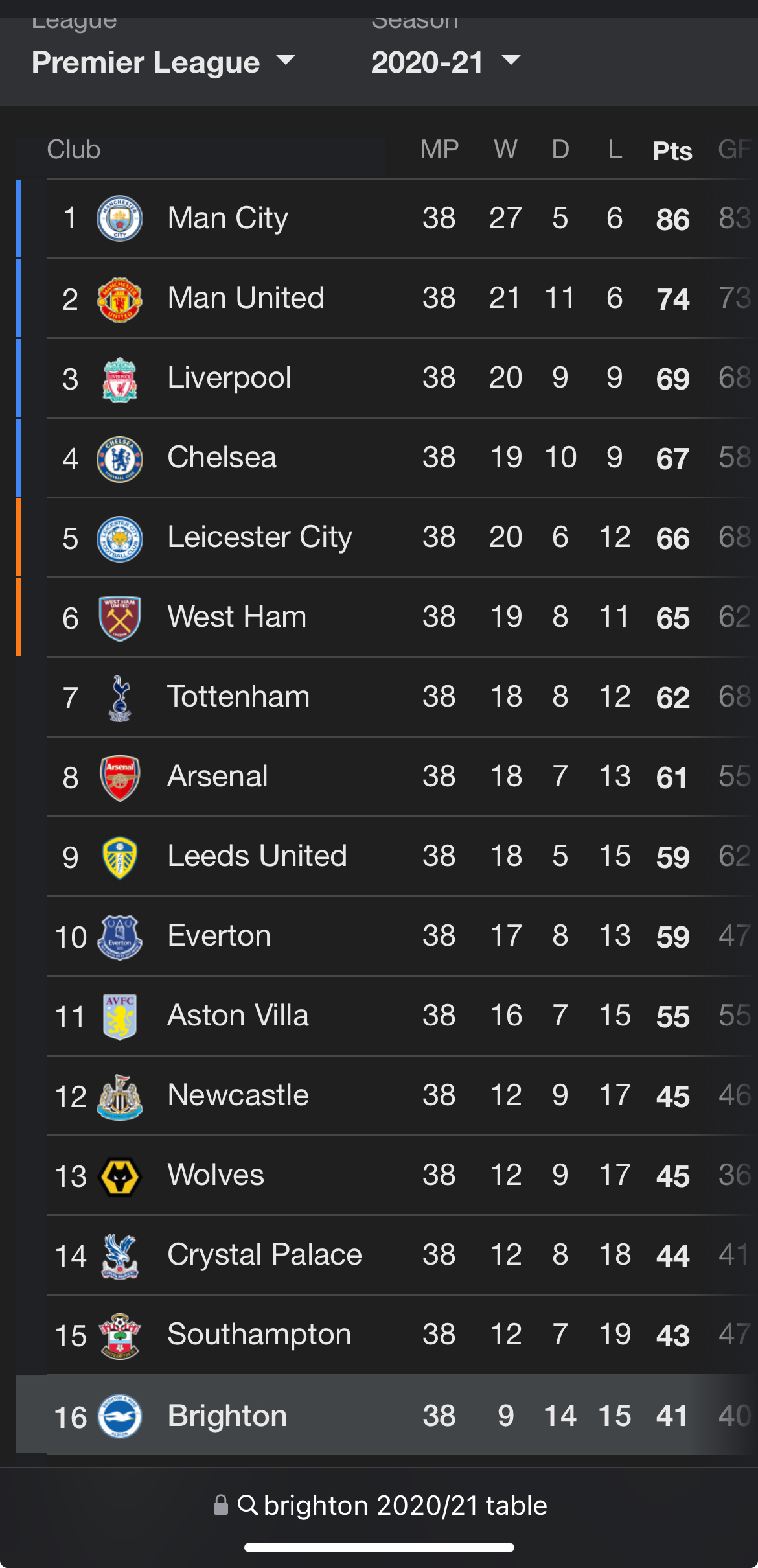Open Leeds United in the table
The image size is (758, 1568).
click(x=387, y=856)
